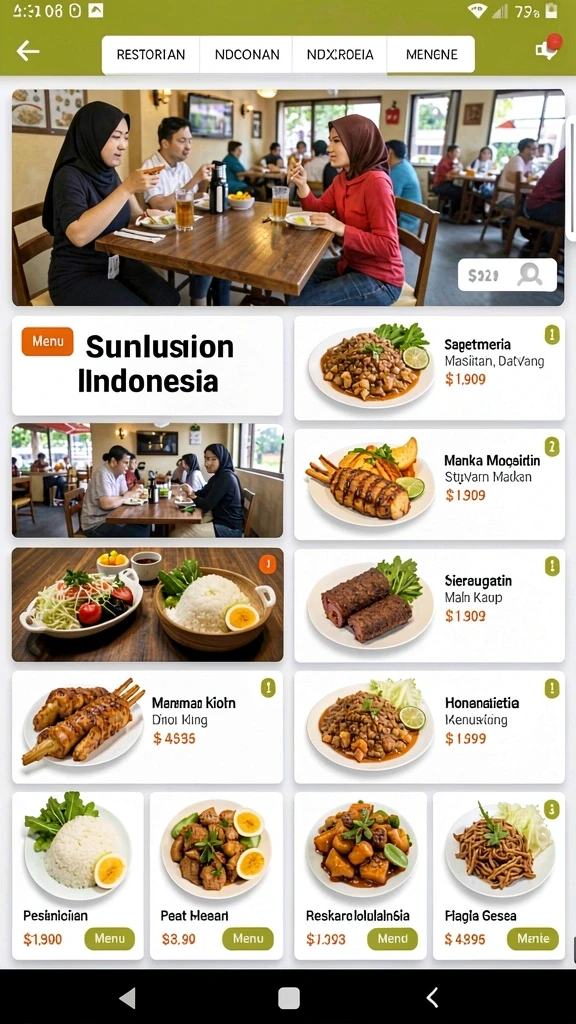Open the Honenatietia dish card
Image resolution: width=576 pixels, height=1024 pixels.
click(429, 728)
